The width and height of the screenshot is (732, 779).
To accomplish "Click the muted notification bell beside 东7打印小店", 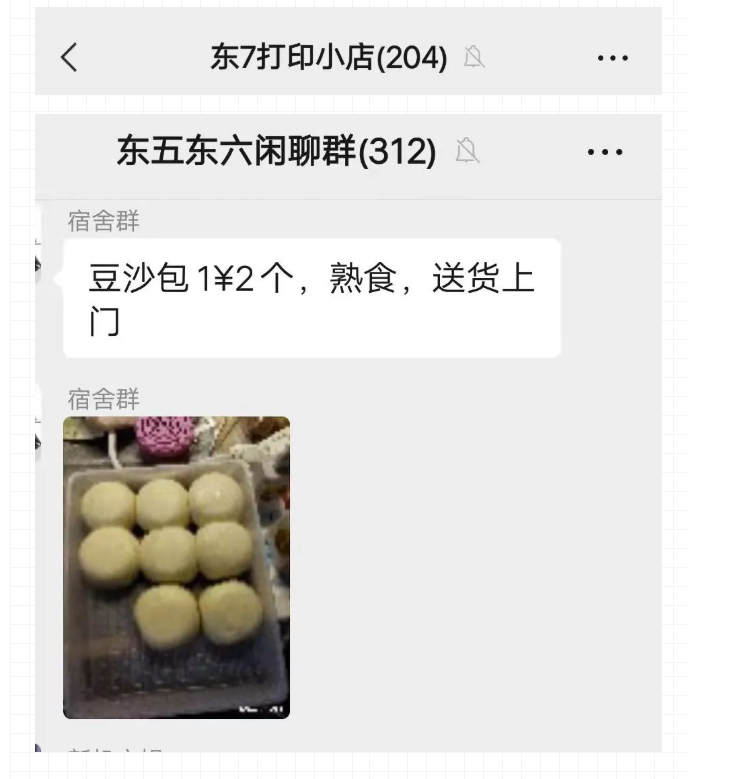I will [x=471, y=59].
